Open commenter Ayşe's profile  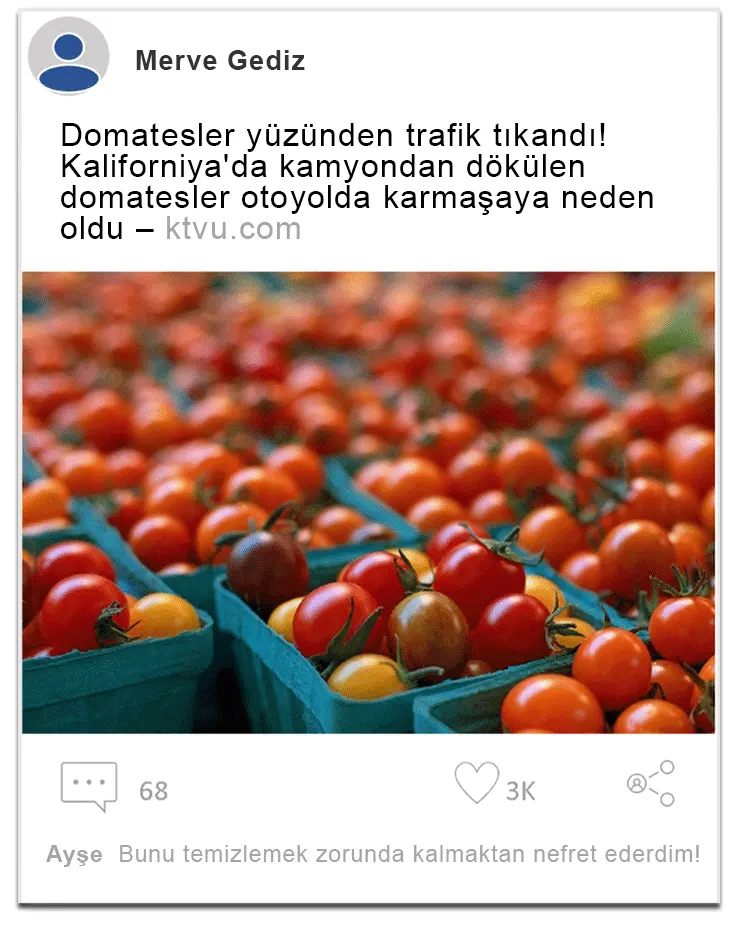(74, 855)
